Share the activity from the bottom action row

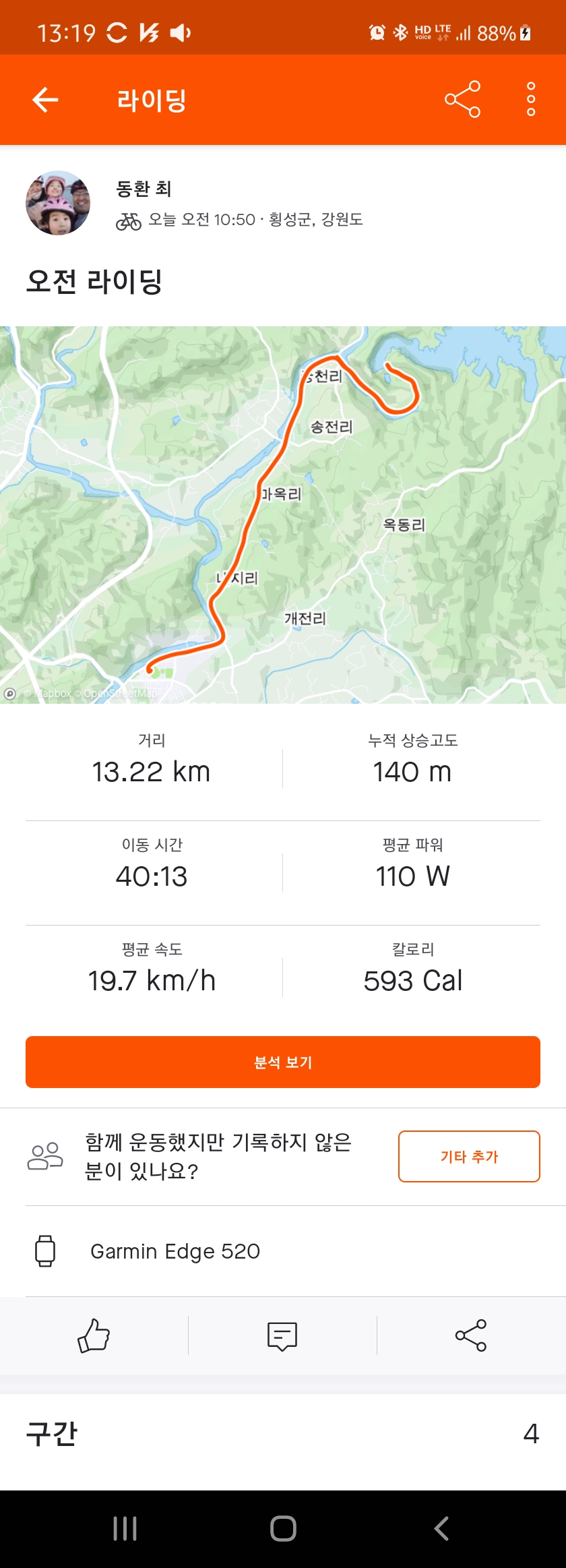tap(471, 1335)
